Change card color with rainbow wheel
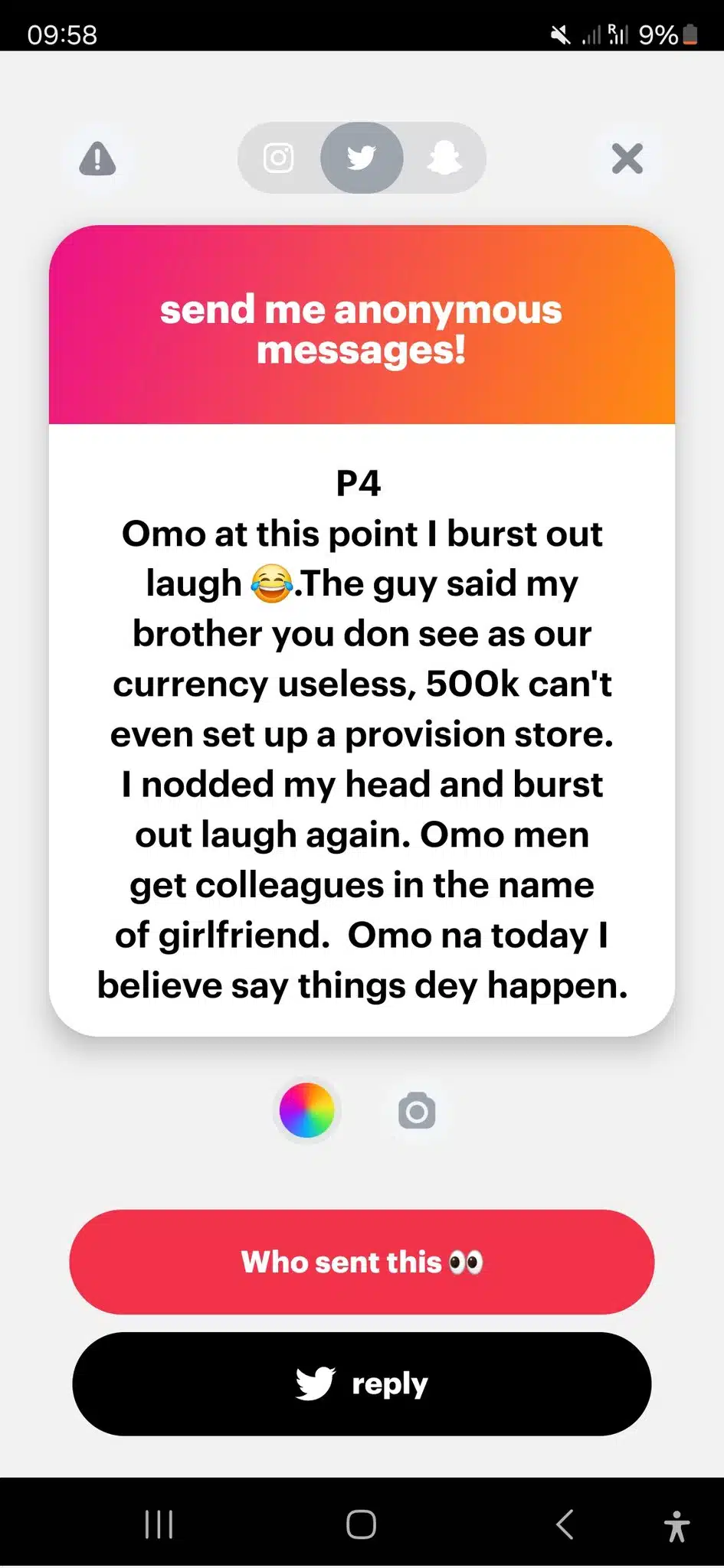 (x=306, y=1110)
